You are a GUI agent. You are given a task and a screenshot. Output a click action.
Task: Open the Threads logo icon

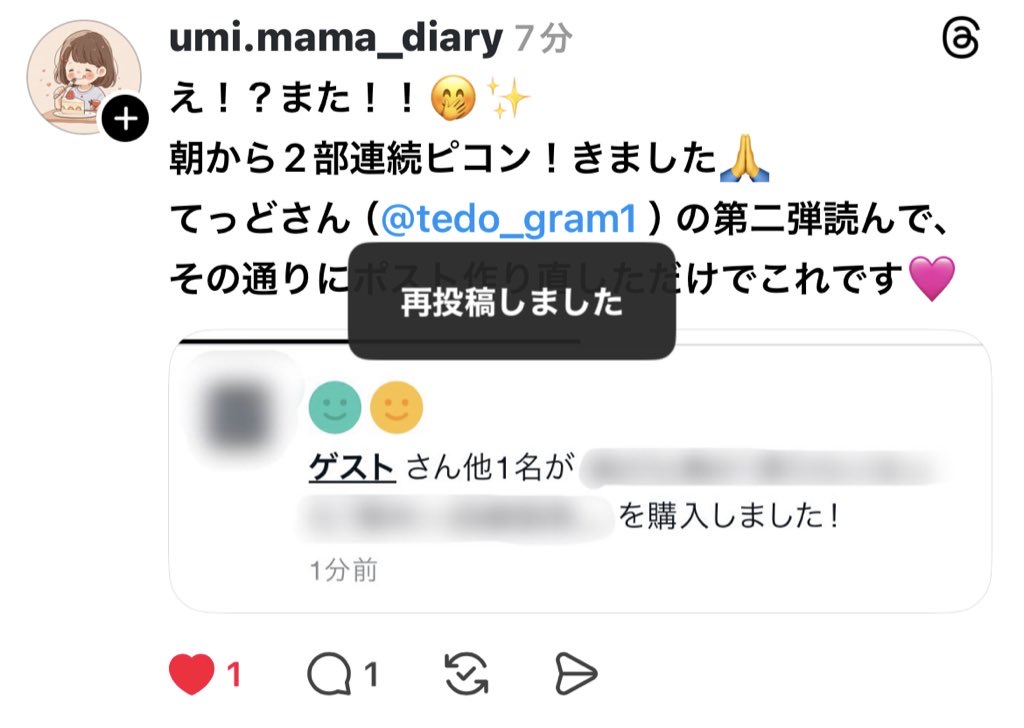click(961, 40)
